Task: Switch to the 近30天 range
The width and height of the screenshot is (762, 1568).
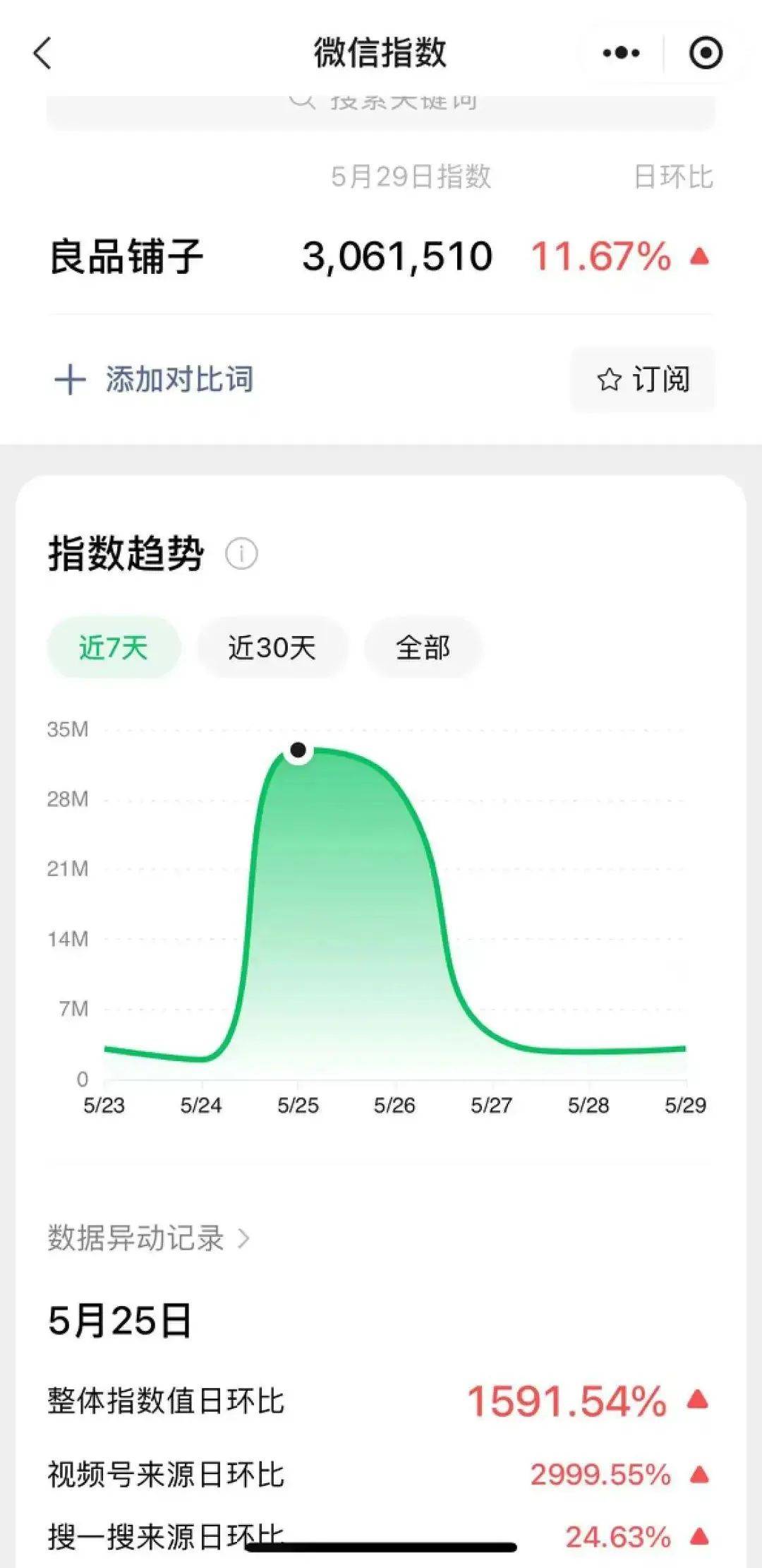Action: [272, 647]
